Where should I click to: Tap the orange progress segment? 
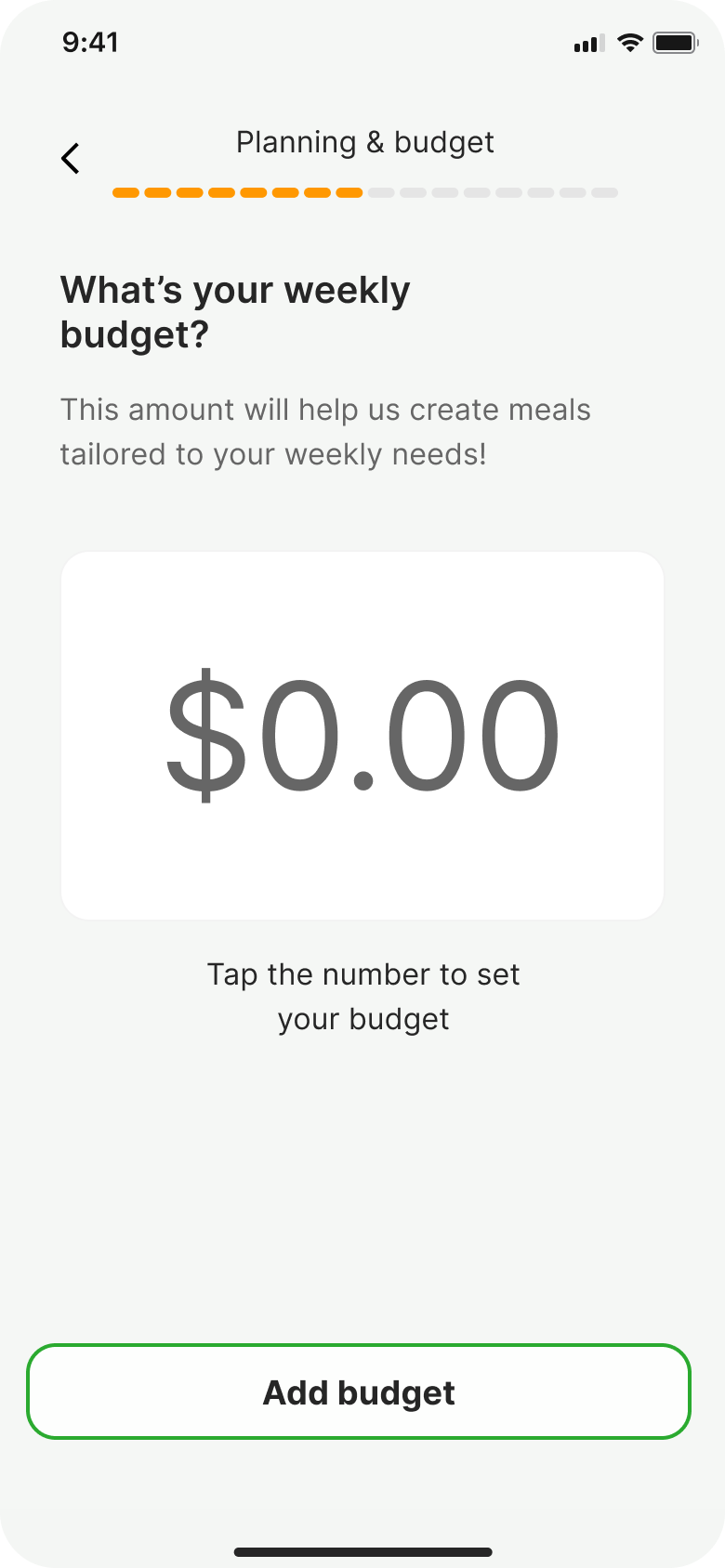(237, 192)
